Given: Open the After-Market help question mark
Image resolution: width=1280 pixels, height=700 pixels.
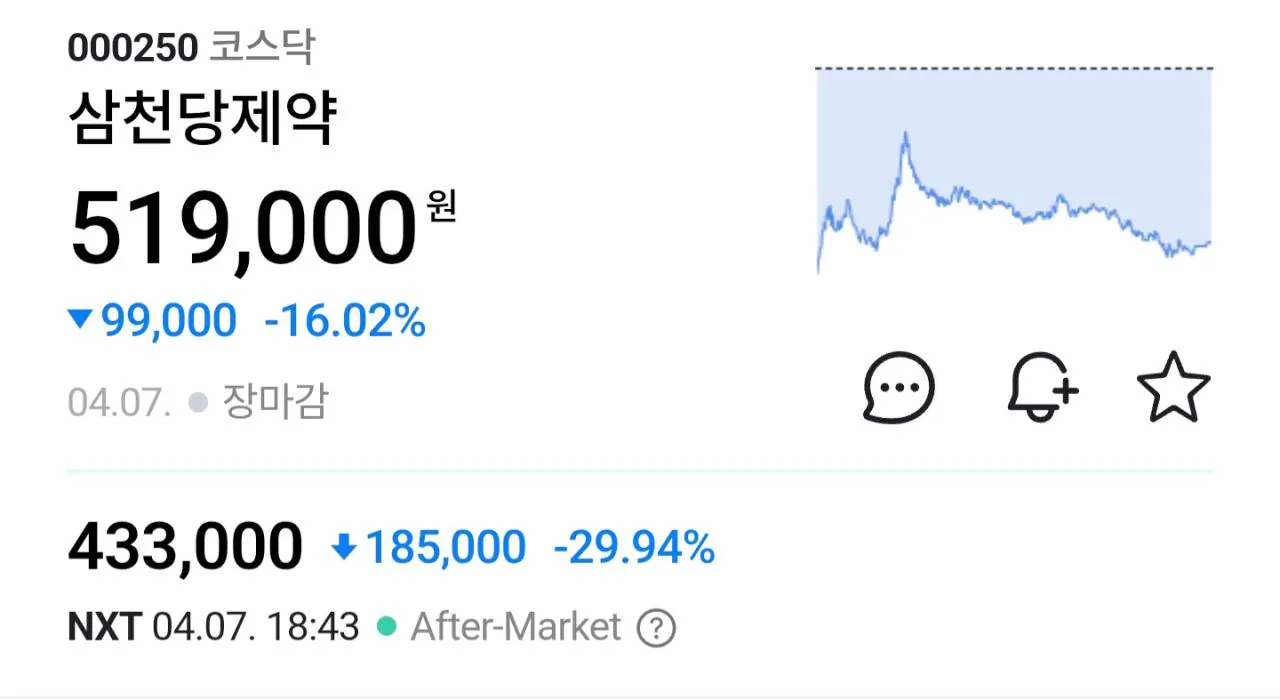Looking at the screenshot, I should point(656,629).
